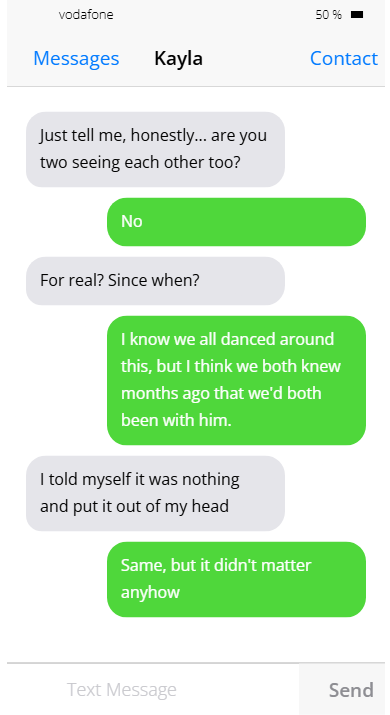Focus the Text Message field

[x=153, y=689]
